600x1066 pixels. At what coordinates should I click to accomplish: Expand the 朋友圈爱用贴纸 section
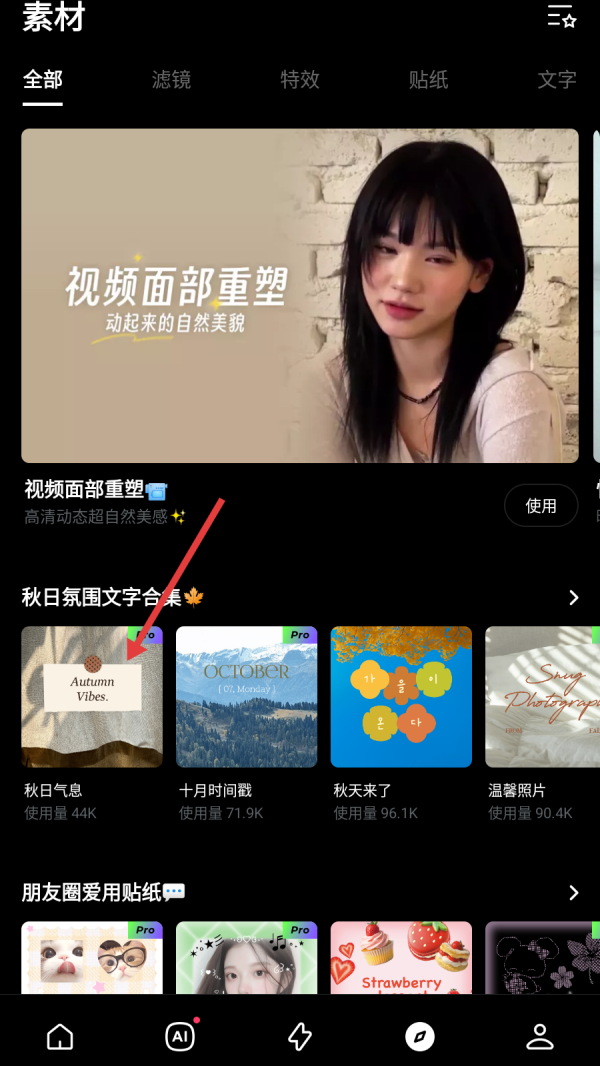[x=573, y=892]
